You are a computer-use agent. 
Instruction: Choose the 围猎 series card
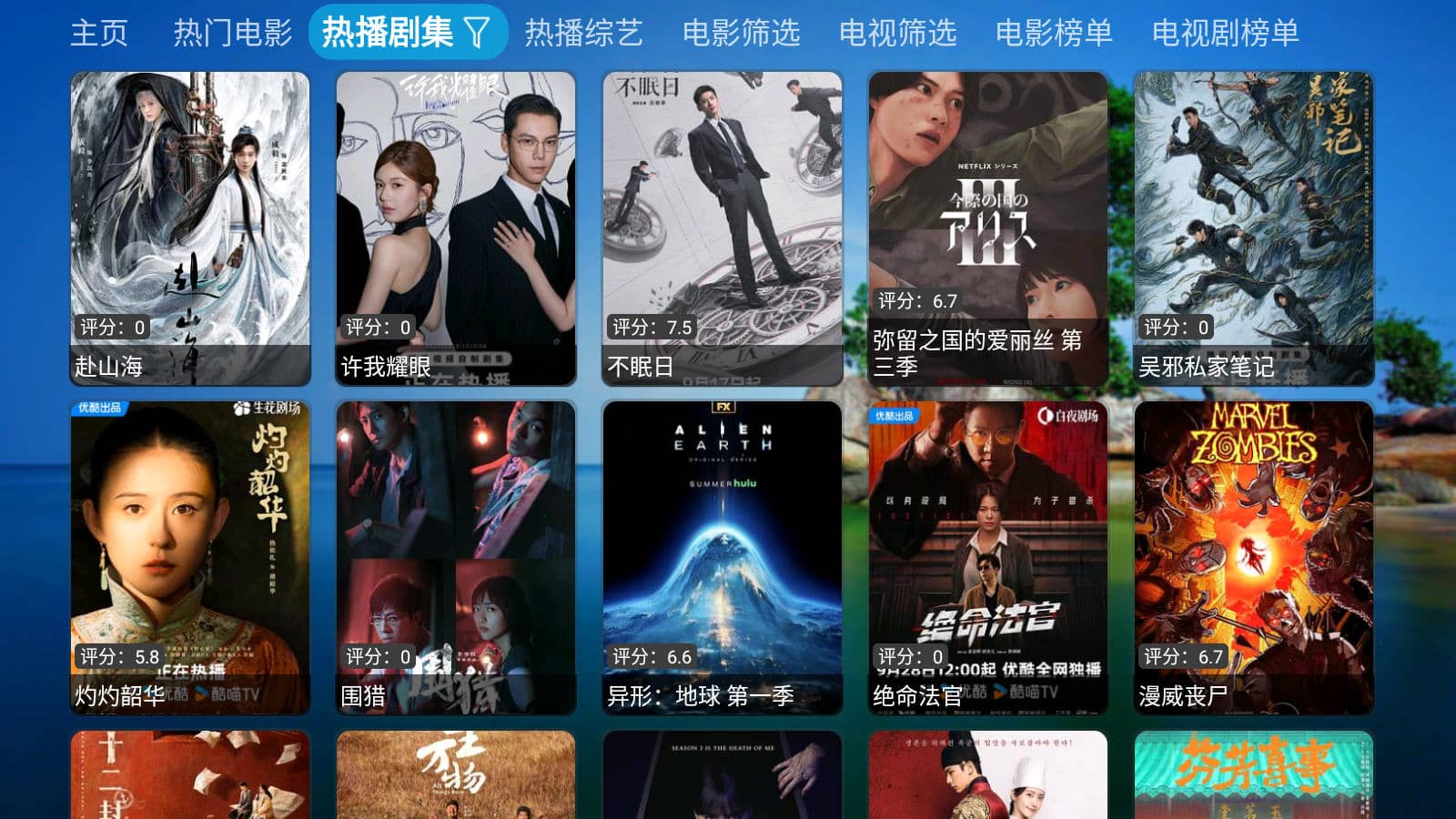[456, 557]
